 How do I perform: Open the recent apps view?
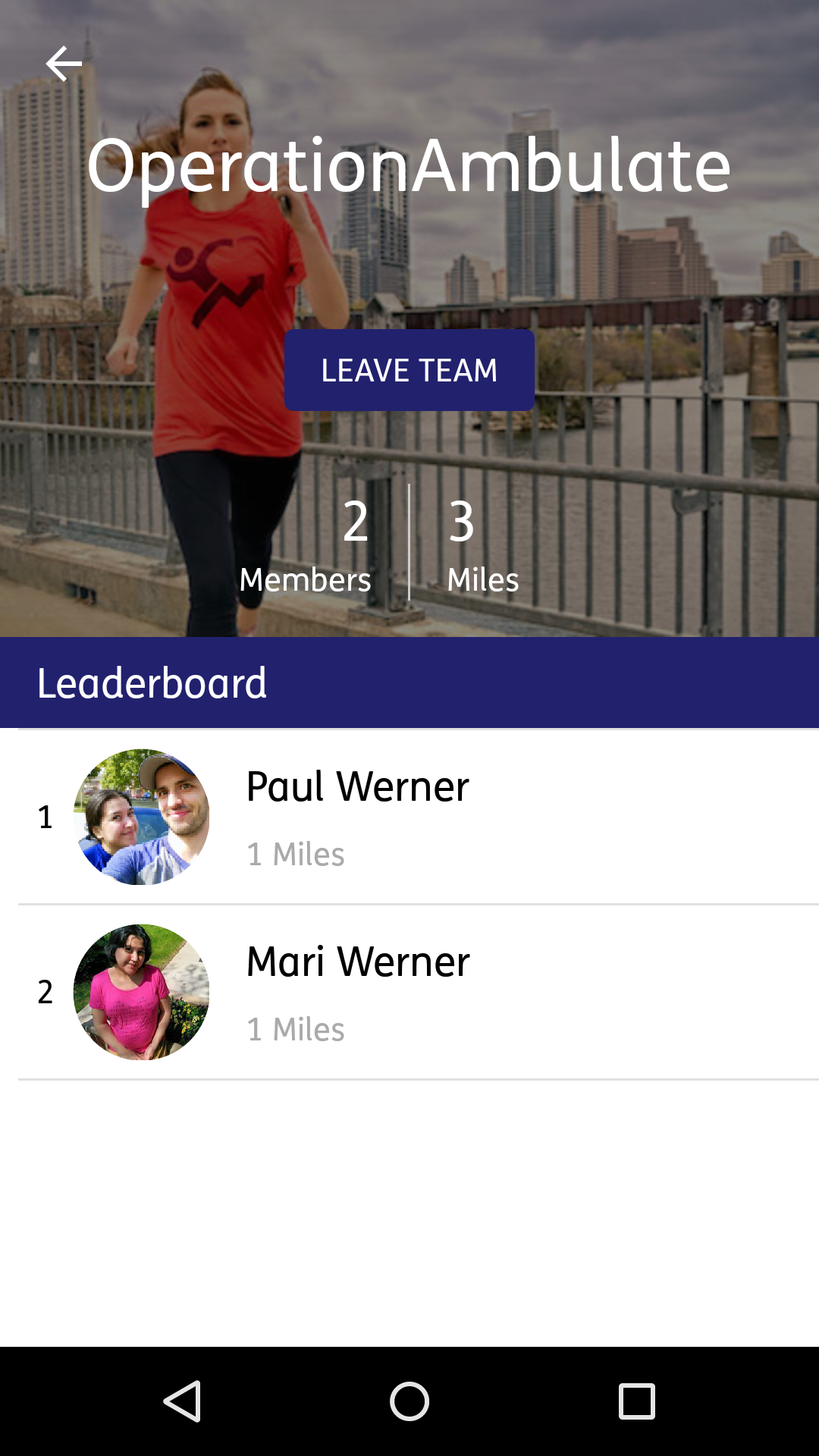(x=636, y=1401)
